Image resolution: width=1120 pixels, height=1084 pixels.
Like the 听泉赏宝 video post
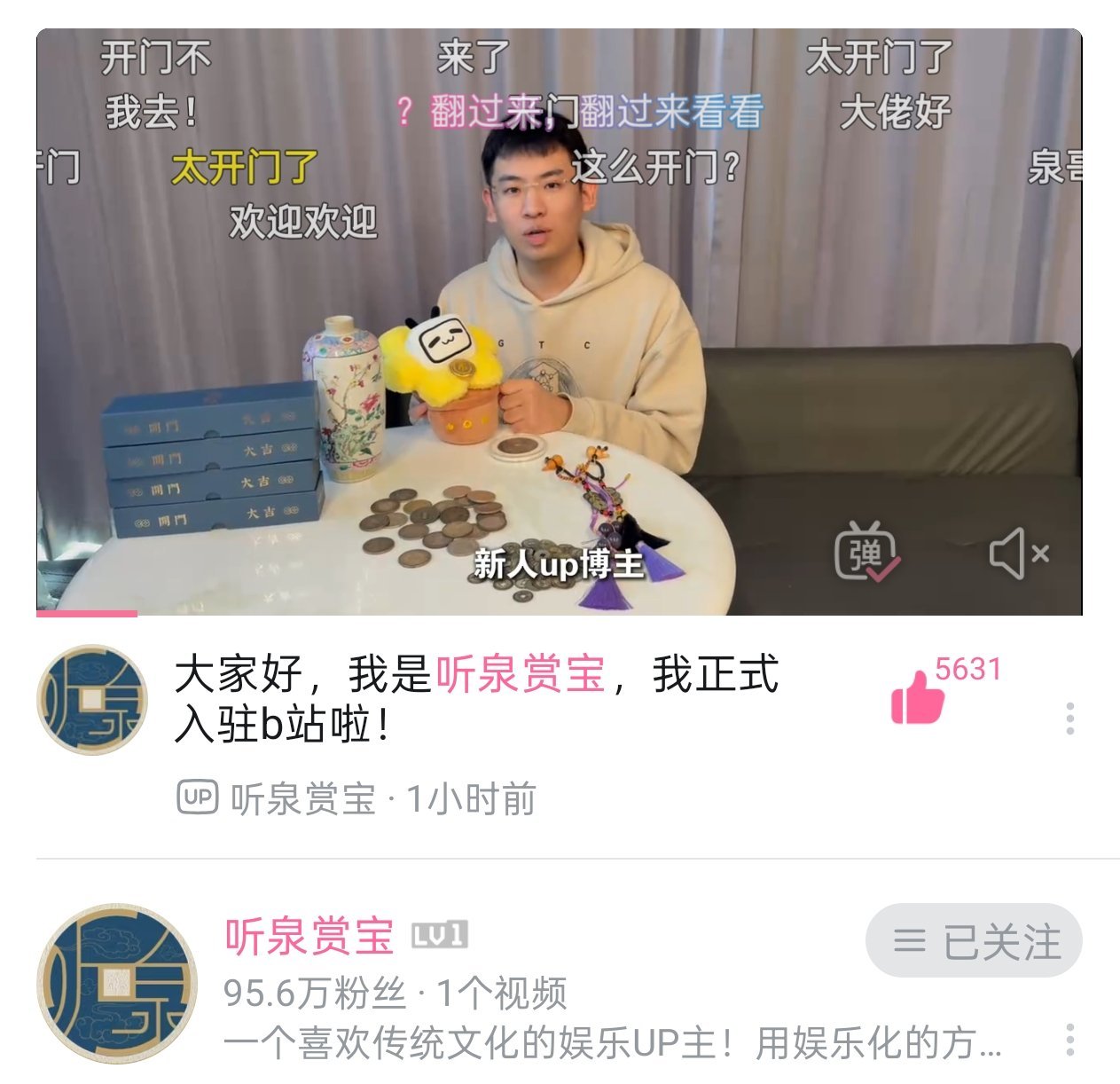click(918, 697)
